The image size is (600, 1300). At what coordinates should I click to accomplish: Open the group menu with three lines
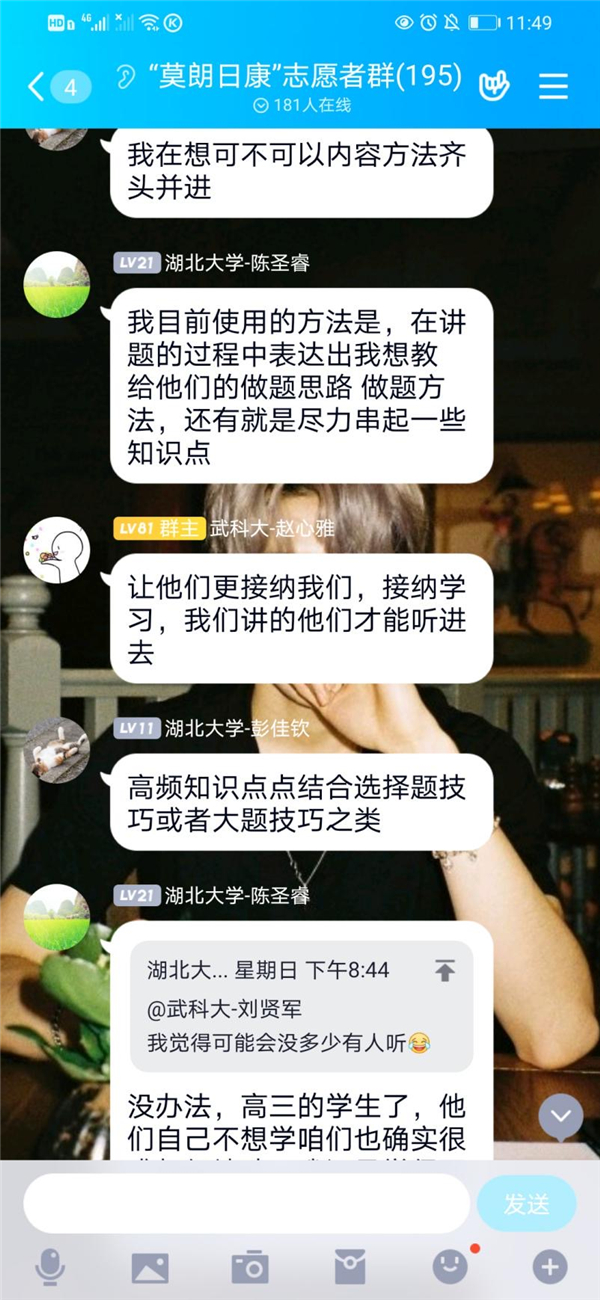(x=553, y=87)
